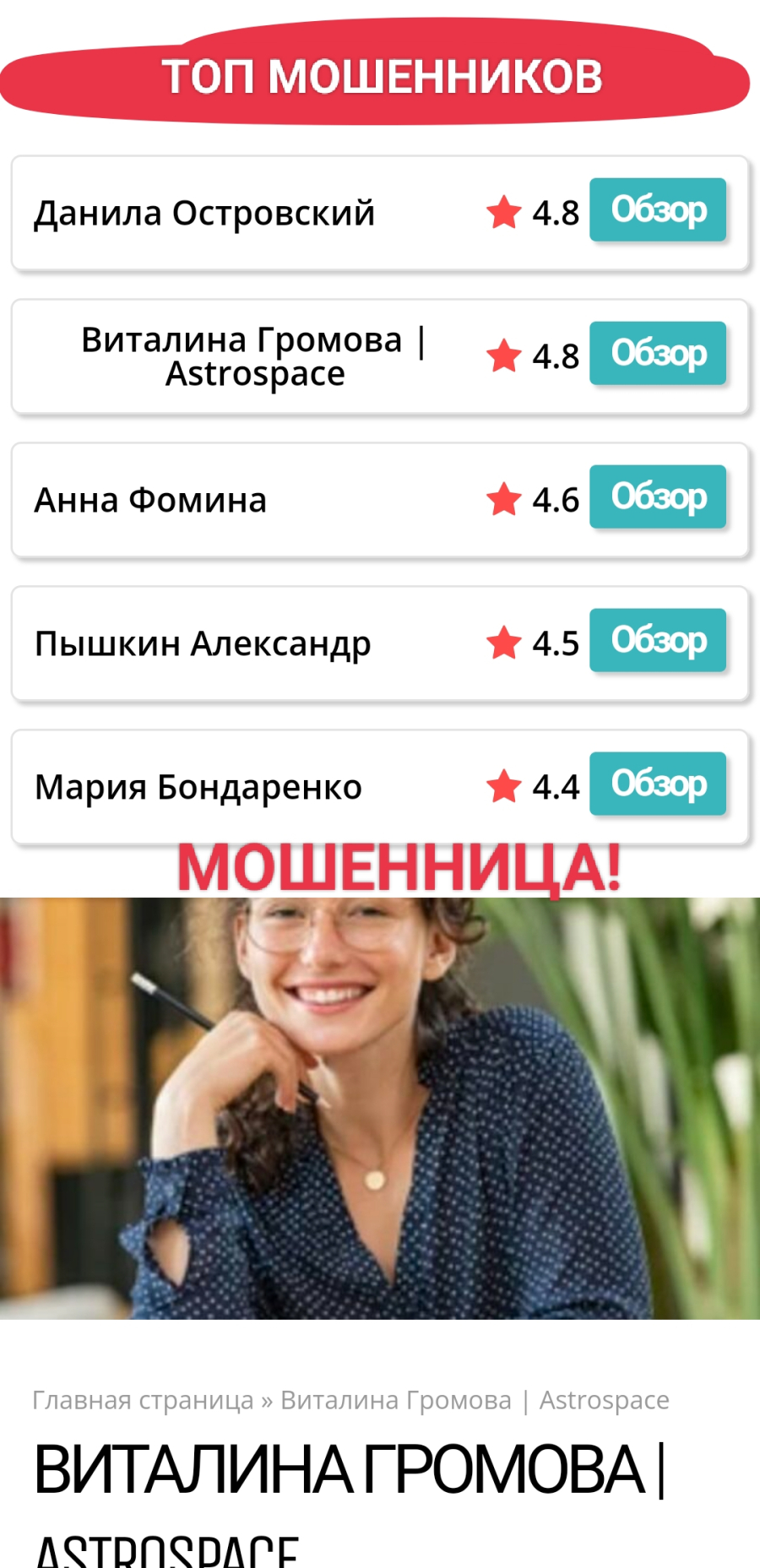Image resolution: width=760 pixels, height=1568 pixels.
Task: Go to Главная страница breadcrumb link
Action: click(x=143, y=1400)
